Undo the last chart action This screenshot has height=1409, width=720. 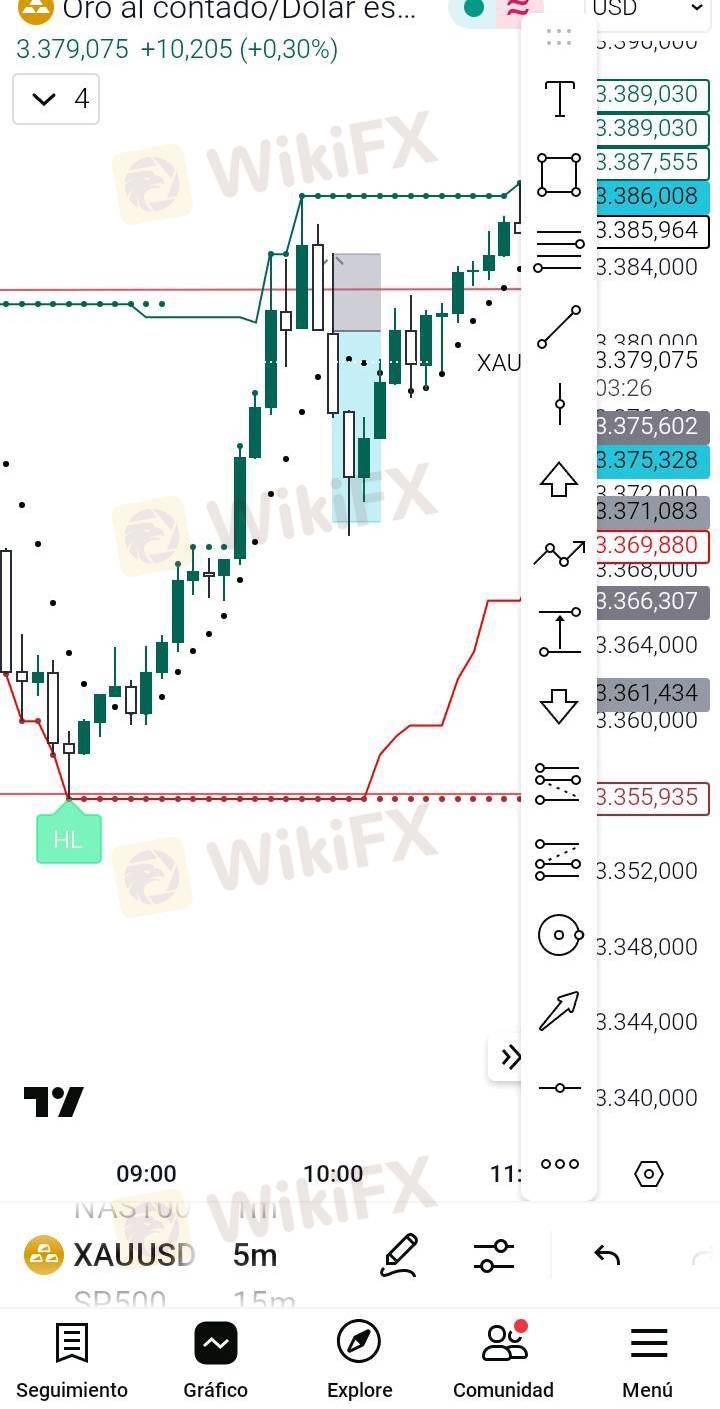[607, 1255]
